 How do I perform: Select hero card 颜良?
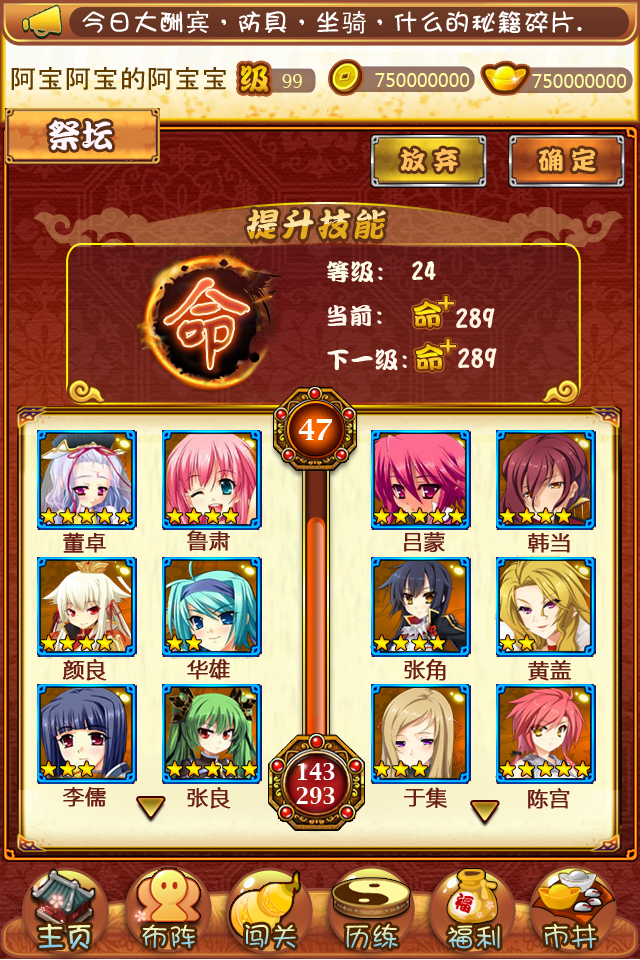click(86, 607)
